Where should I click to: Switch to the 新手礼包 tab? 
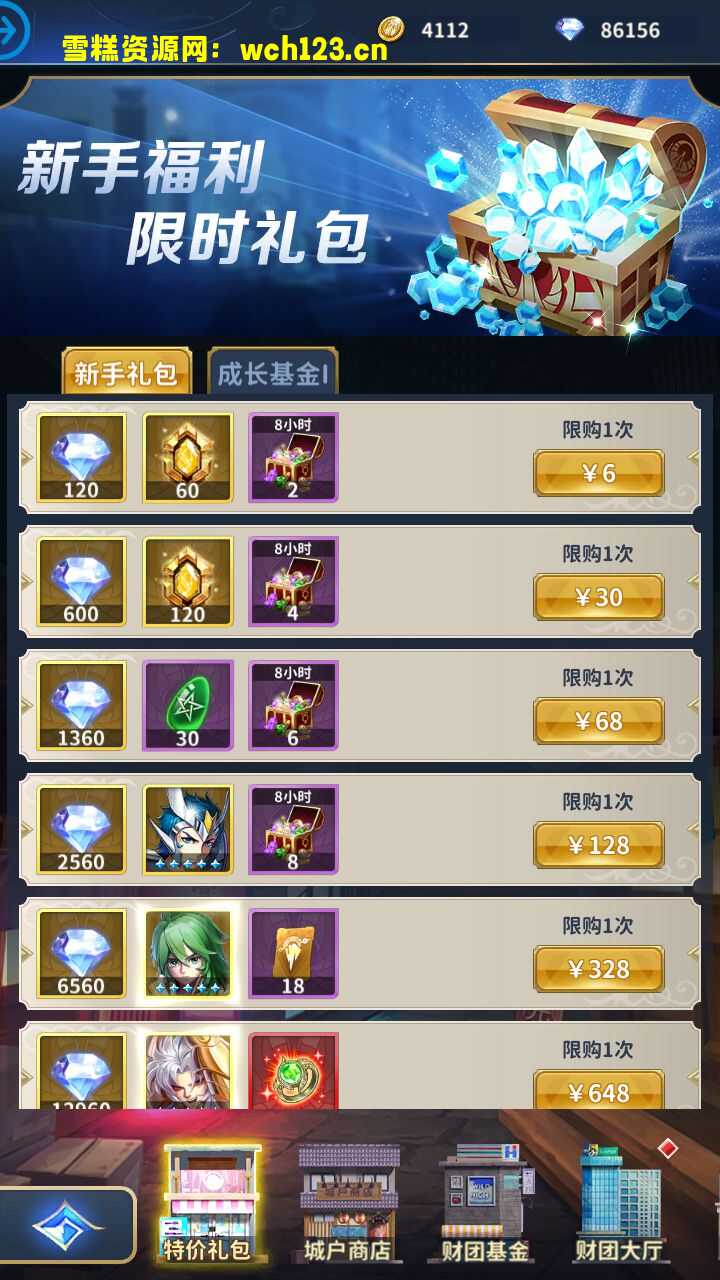[x=126, y=374]
